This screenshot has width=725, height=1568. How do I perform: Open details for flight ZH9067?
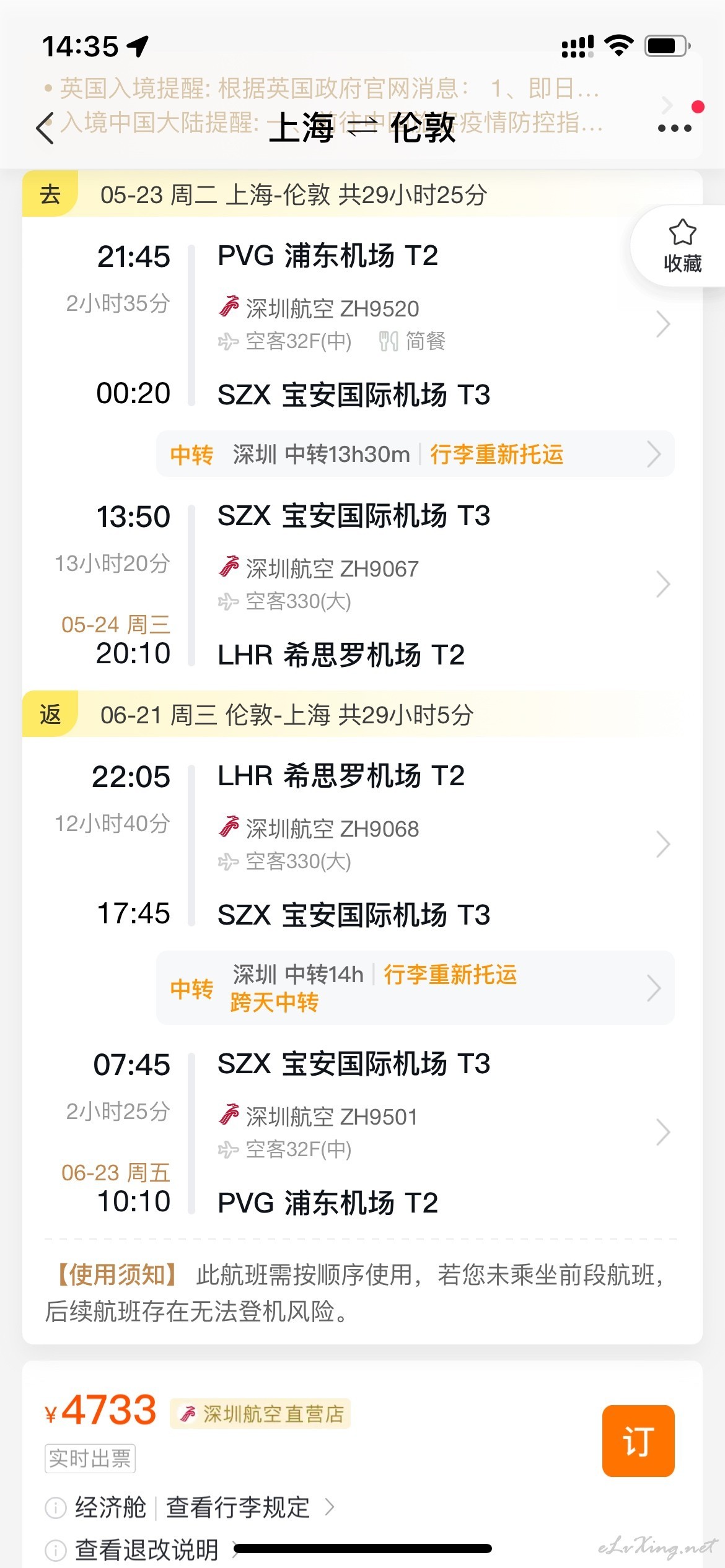click(443, 584)
